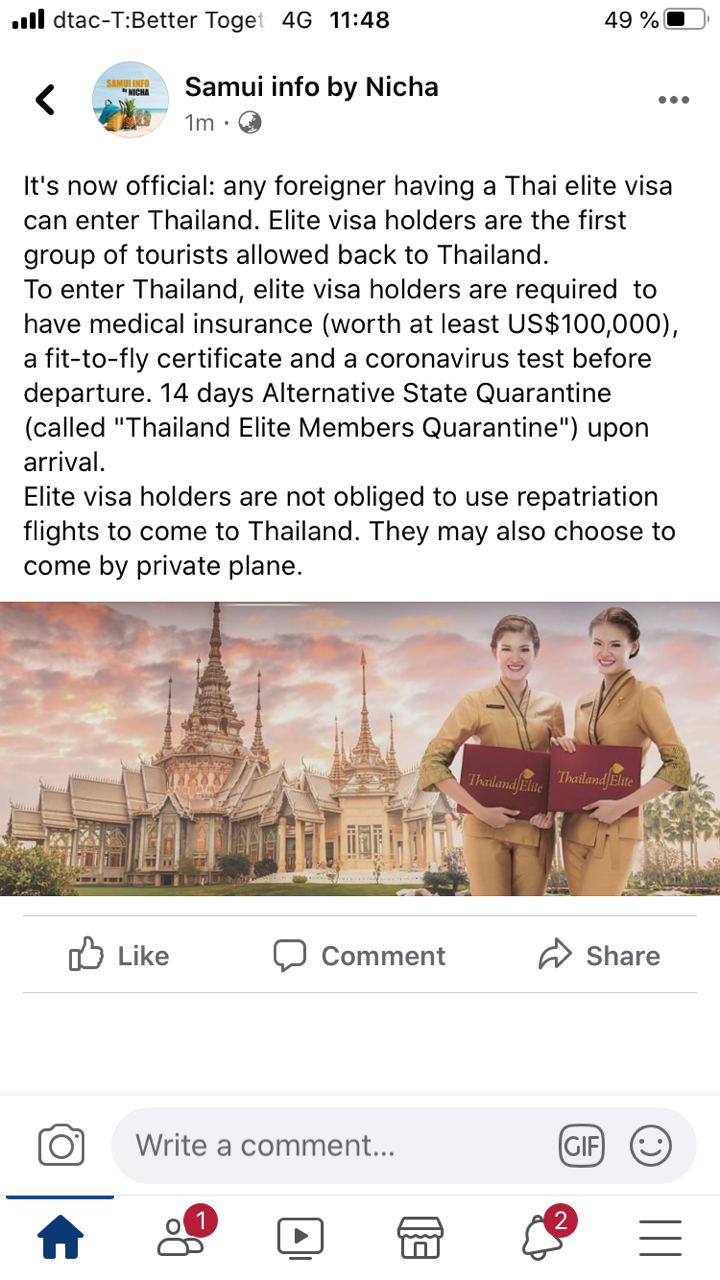Open the Marketplace tab
Image resolution: width=720 pixels, height=1280 pixels.
pyautogui.click(x=420, y=1238)
